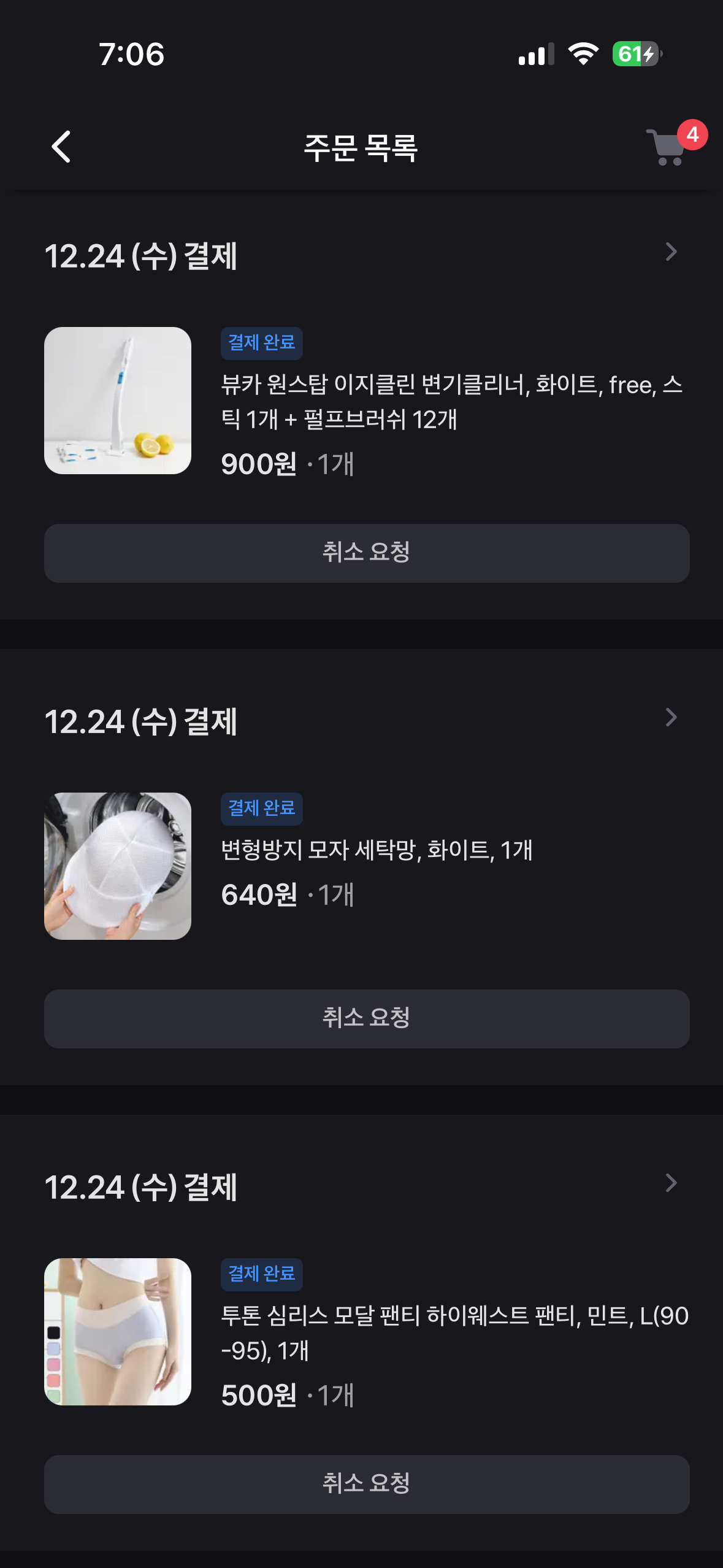Expand order details chevron for the 뷰카 변기클리너 order
Screen dimensions: 723x1568
click(671, 252)
